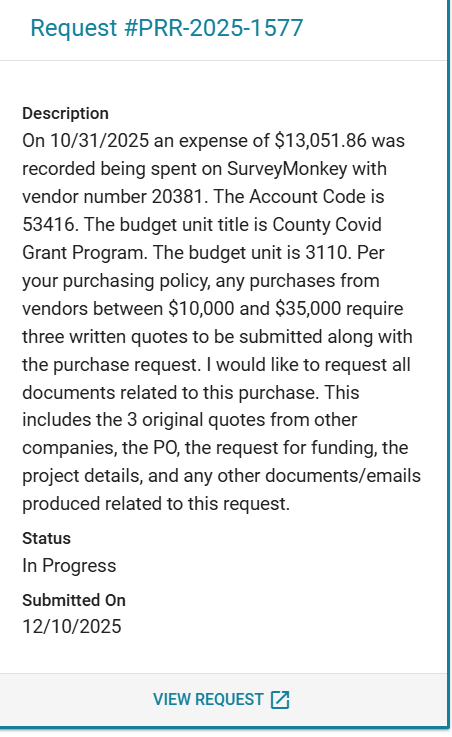Viewport: 452px width, 737px height.
Task: Tap the VIEW REQUEST button
Action: (x=221, y=699)
